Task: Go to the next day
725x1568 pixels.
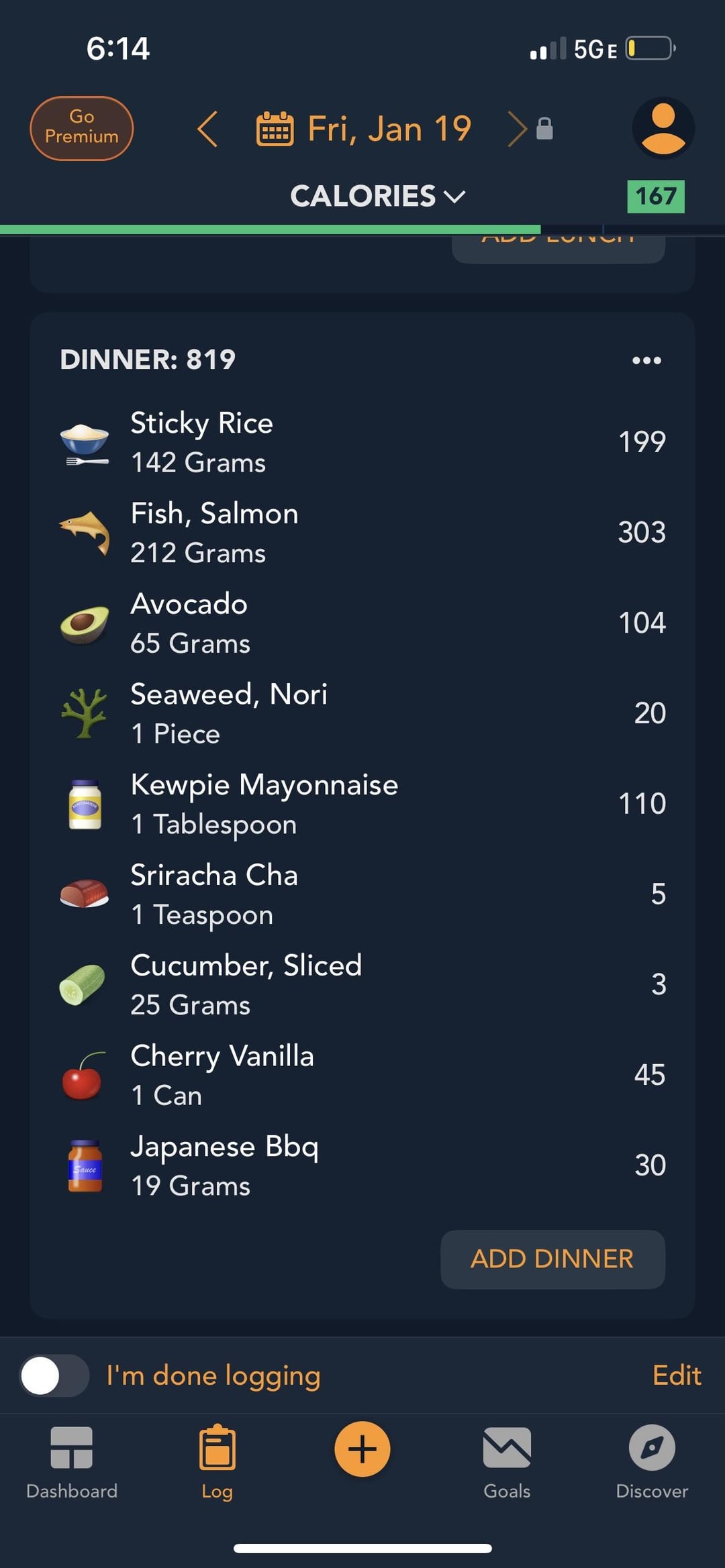Action: (516, 129)
